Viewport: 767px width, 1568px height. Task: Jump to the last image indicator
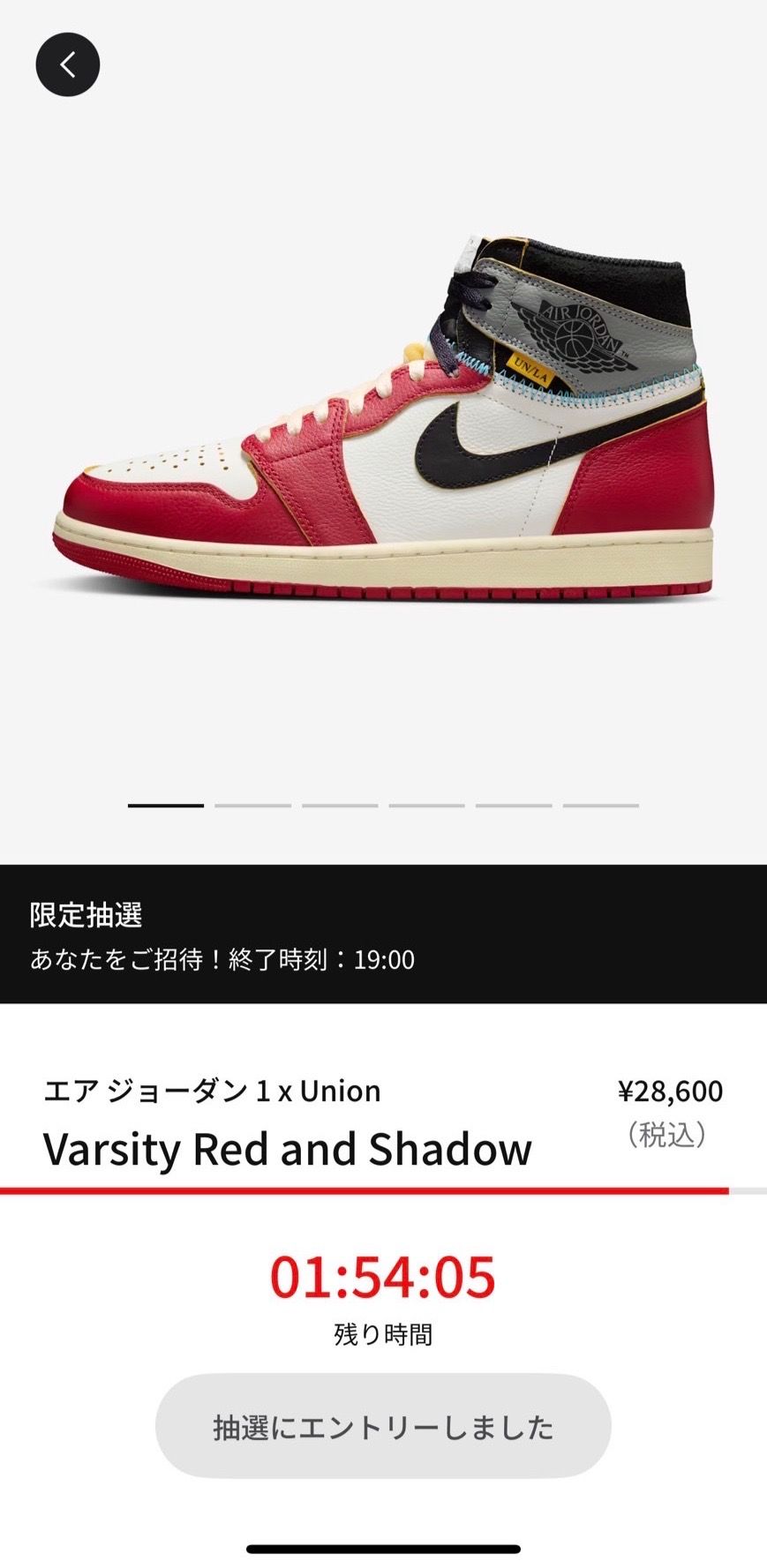[601, 805]
